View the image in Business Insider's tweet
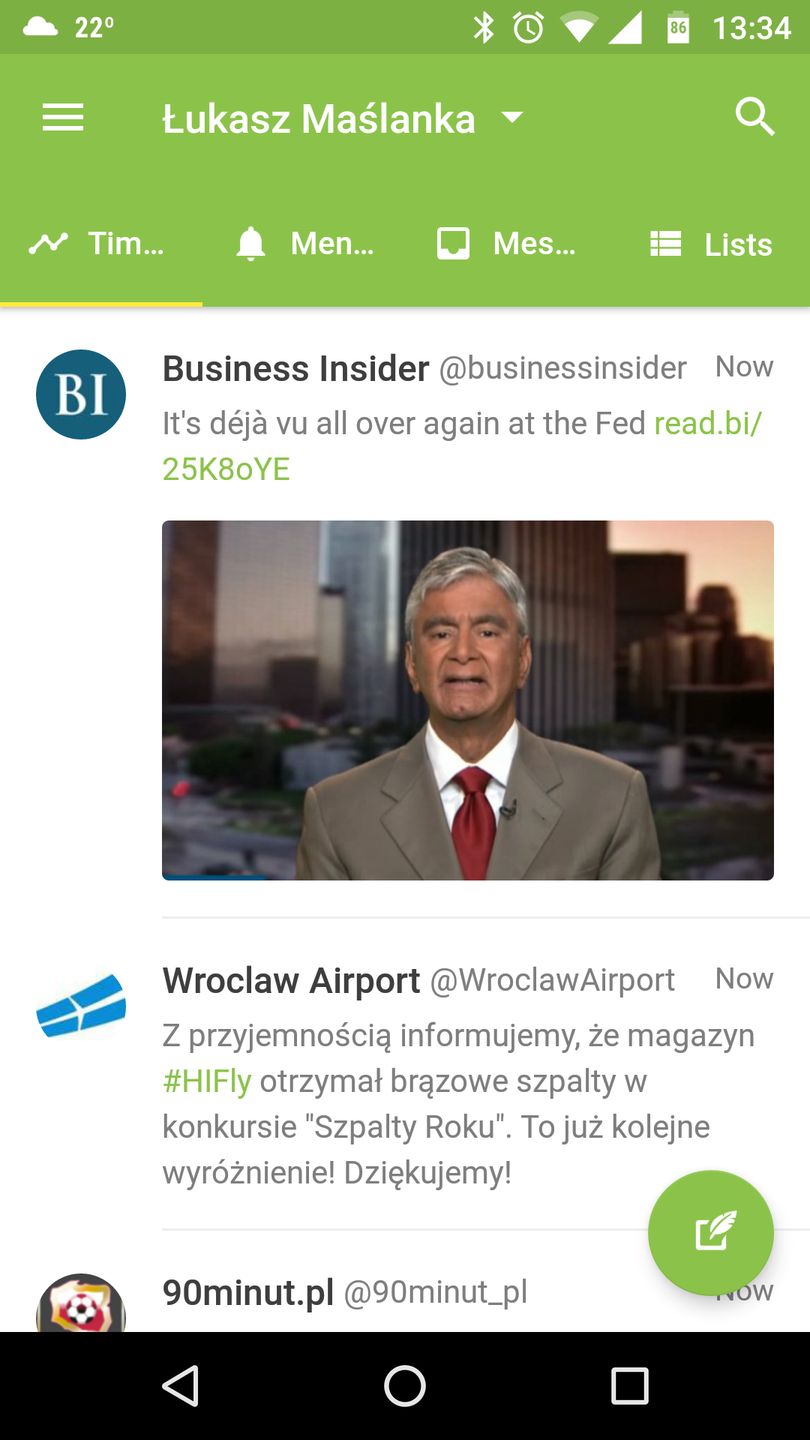 pyautogui.click(x=467, y=700)
